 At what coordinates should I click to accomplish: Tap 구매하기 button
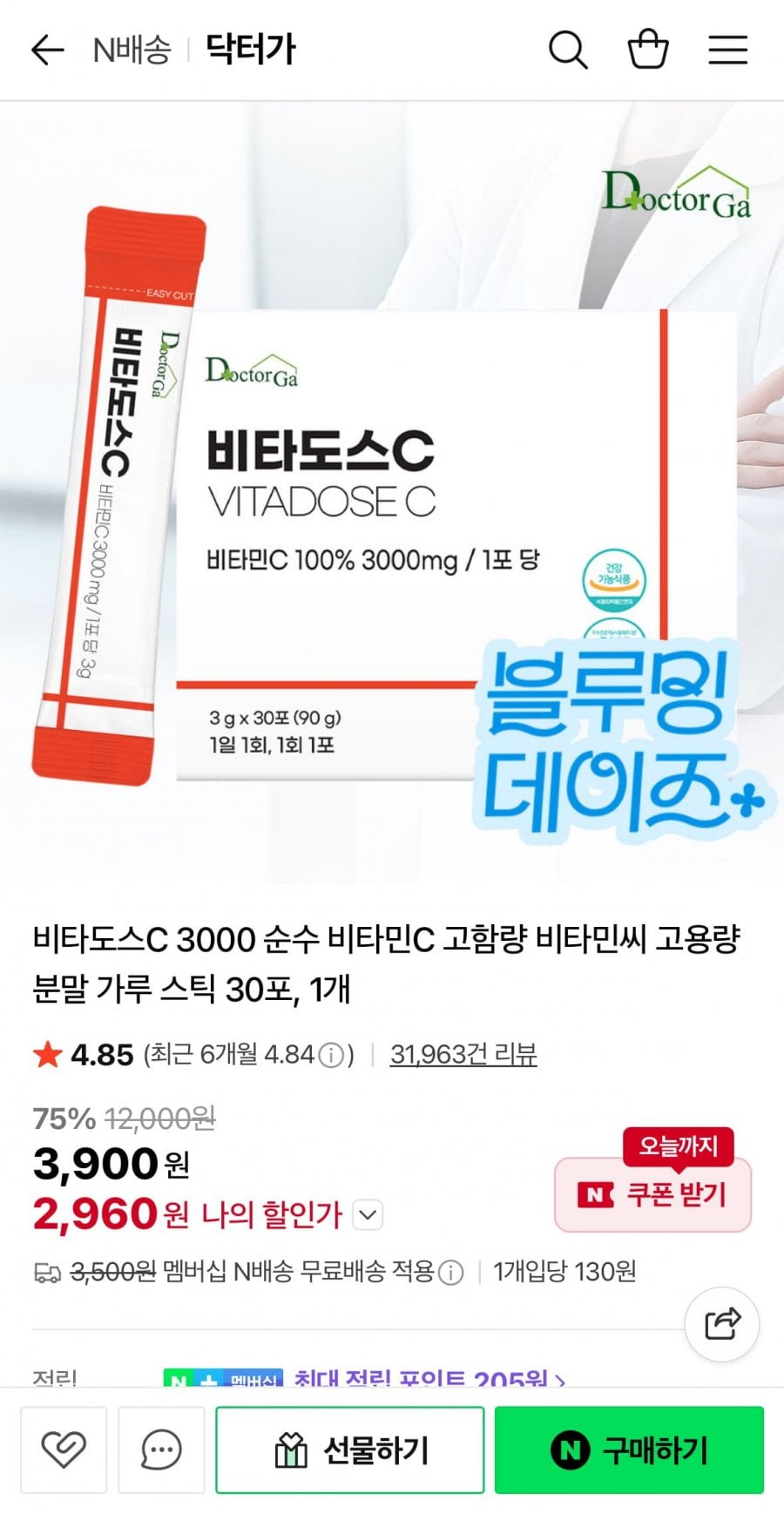click(629, 1450)
